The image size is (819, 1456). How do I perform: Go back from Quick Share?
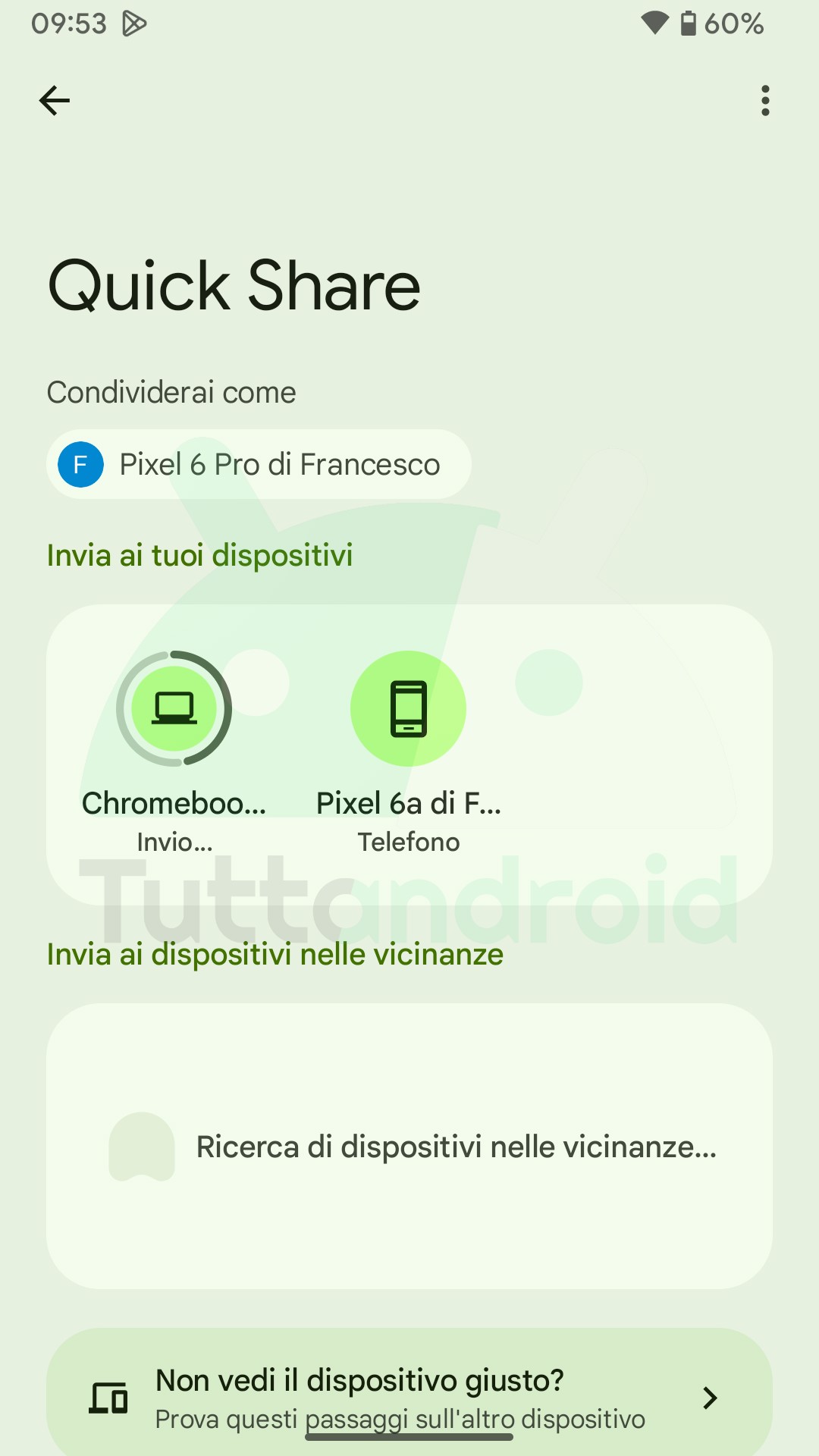pos(55,100)
